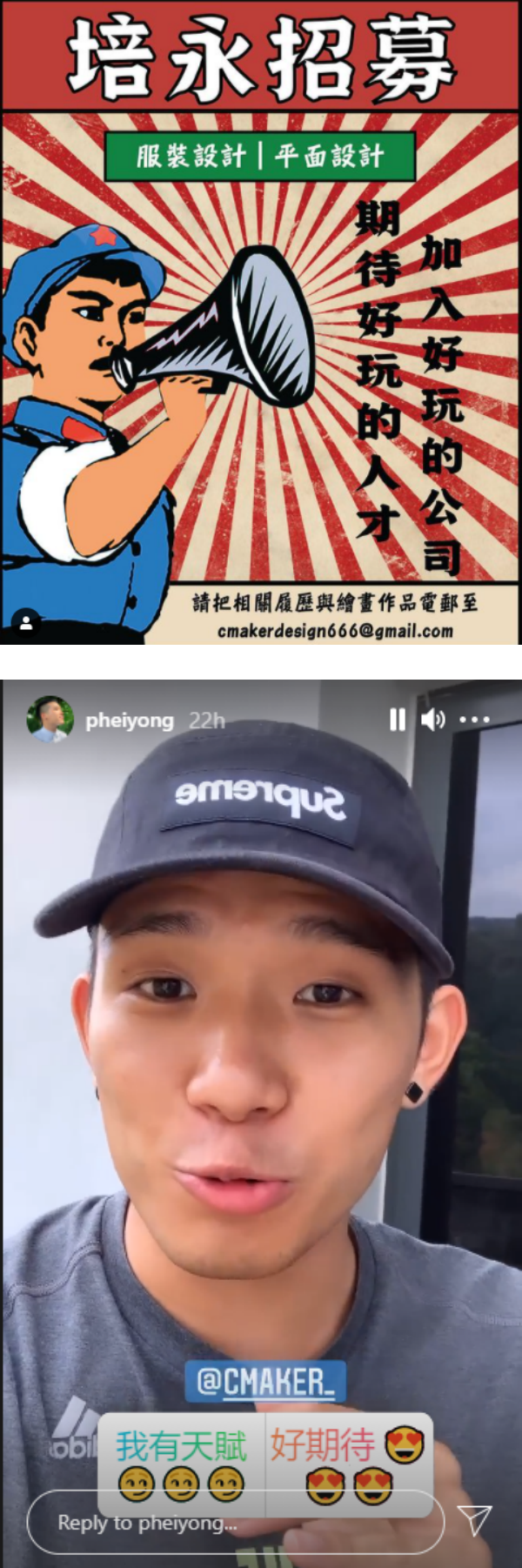Mute the story sound
Screen dimensions: 522x1568
point(432,720)
